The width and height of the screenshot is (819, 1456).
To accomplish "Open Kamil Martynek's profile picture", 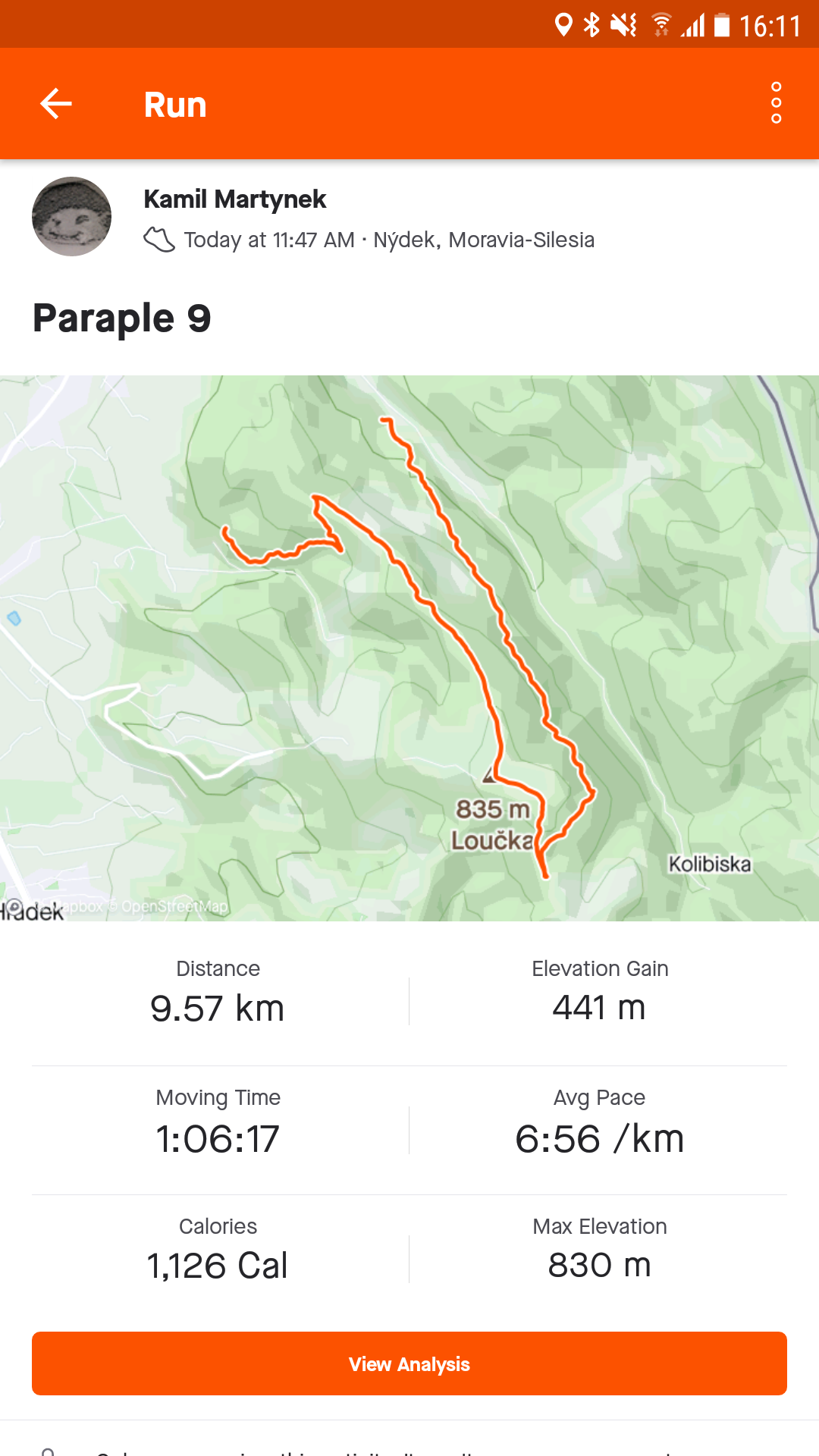I will 71,217.
